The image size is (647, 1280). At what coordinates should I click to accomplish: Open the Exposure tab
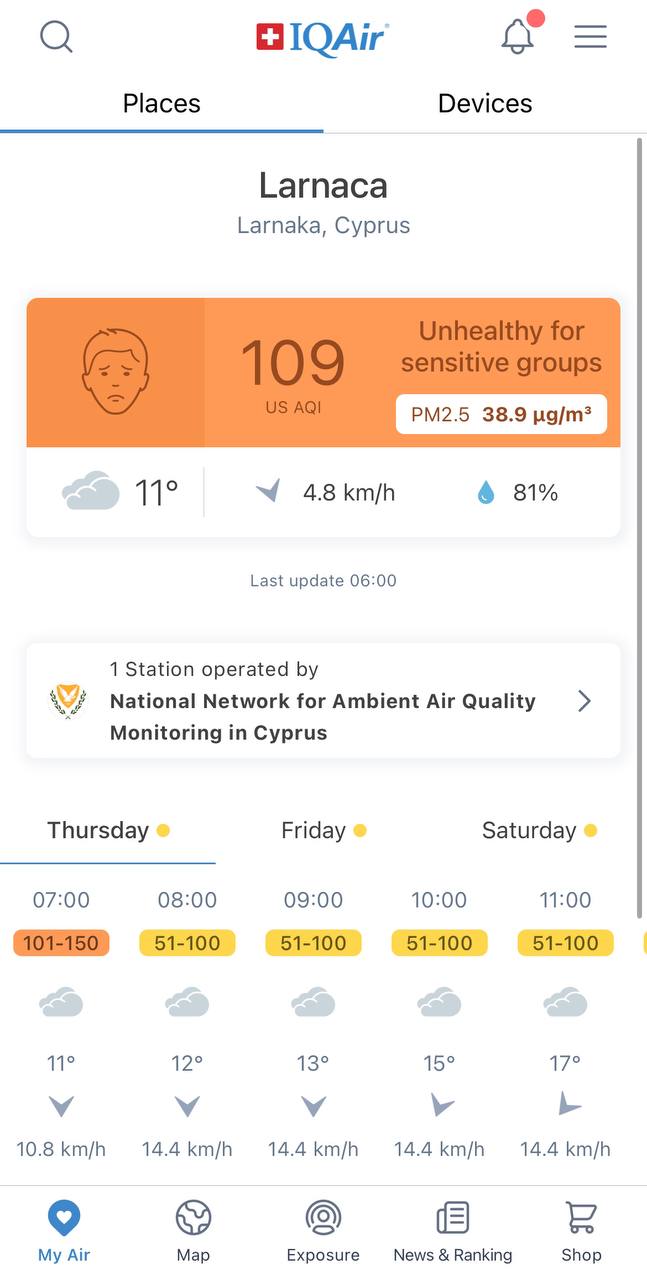tap(323, 1232)
